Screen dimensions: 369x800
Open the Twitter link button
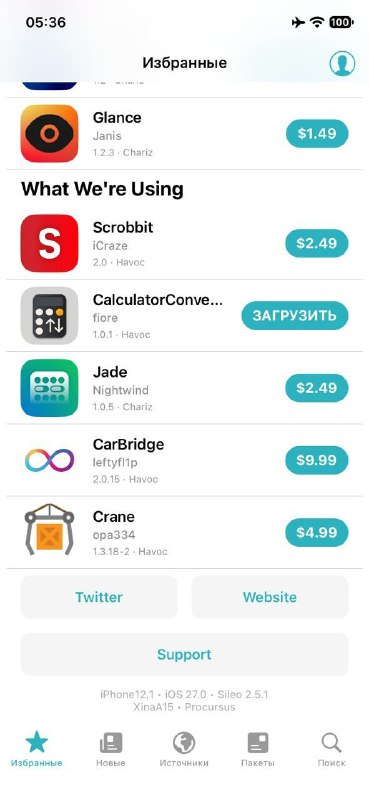[99, 597]
